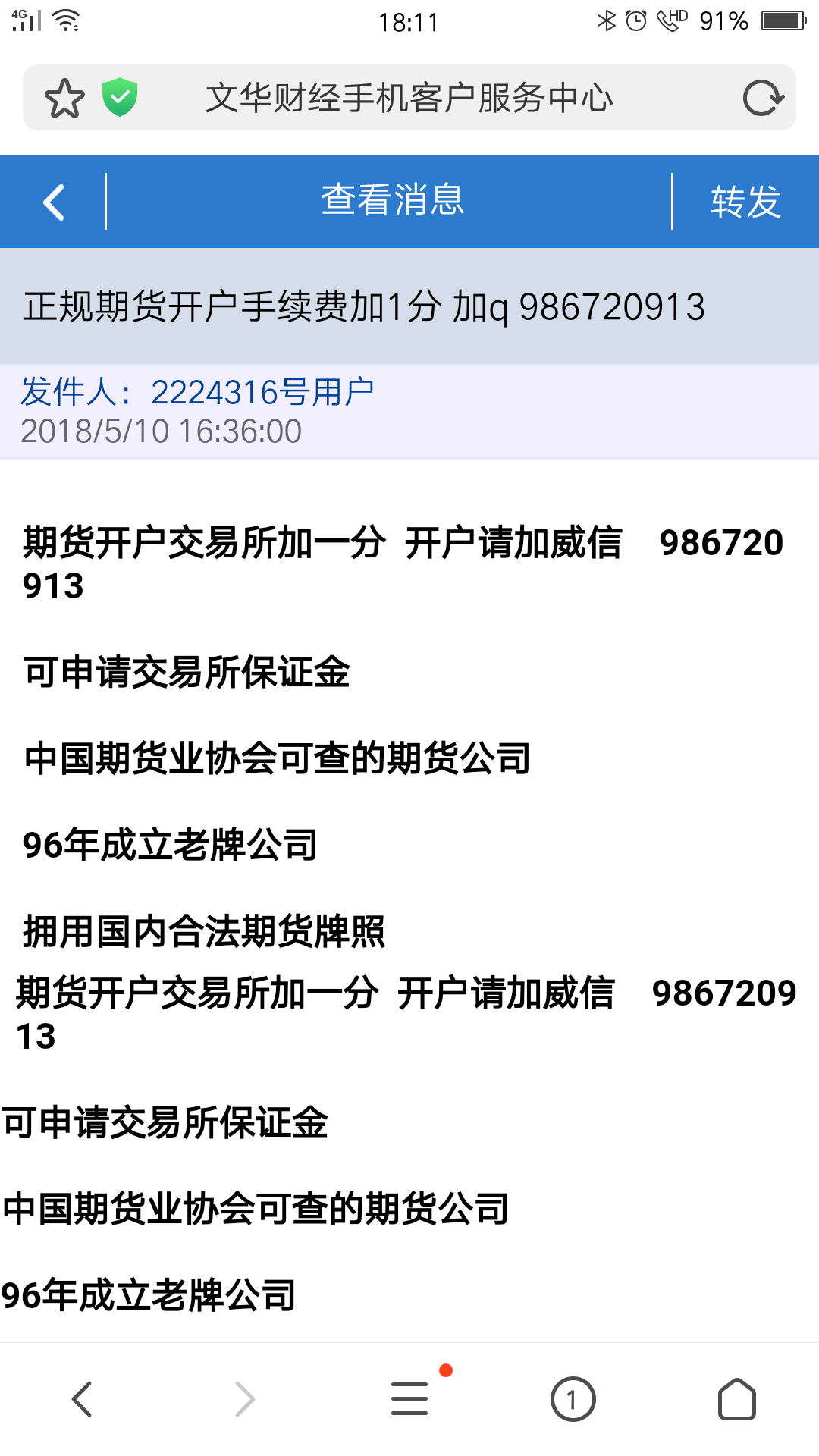Return to the browser home page
This screenshot has height=1456, width=819.
736,1399
